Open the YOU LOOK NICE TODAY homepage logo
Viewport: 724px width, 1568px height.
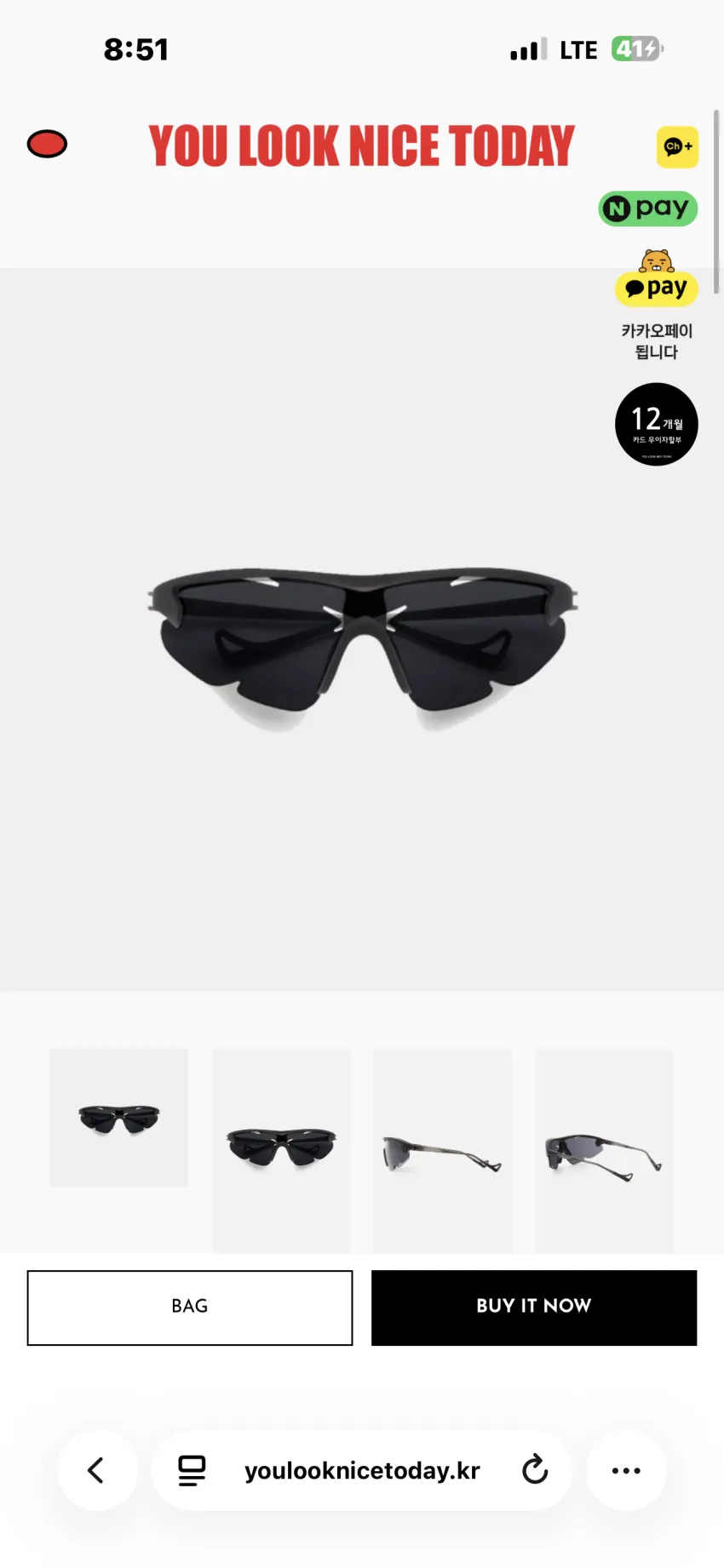362,146
